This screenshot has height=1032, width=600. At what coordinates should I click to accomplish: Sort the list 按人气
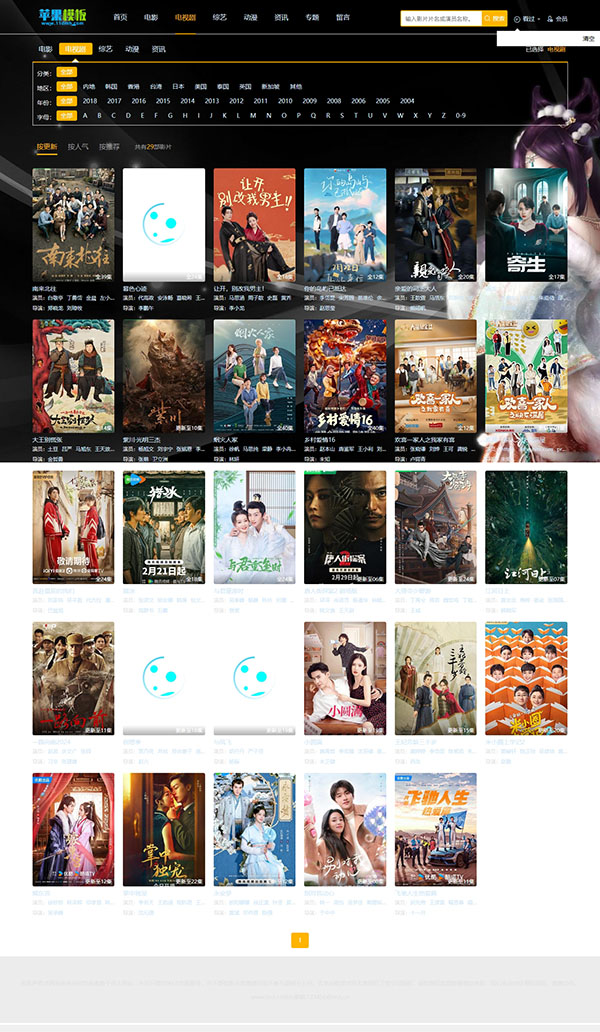point(78,147)
